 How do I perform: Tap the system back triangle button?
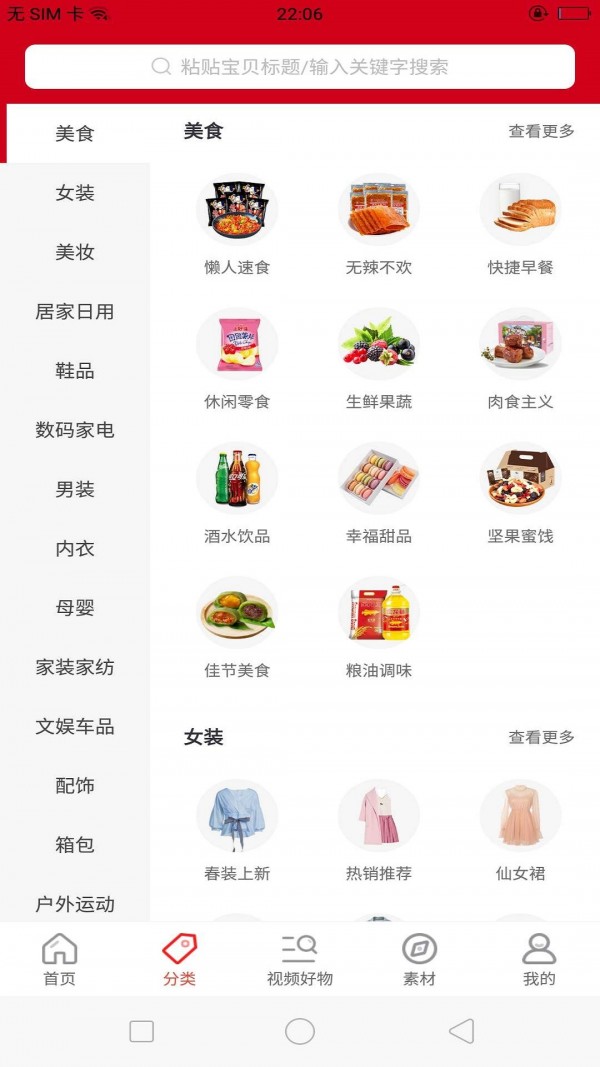click(461, 1031)
